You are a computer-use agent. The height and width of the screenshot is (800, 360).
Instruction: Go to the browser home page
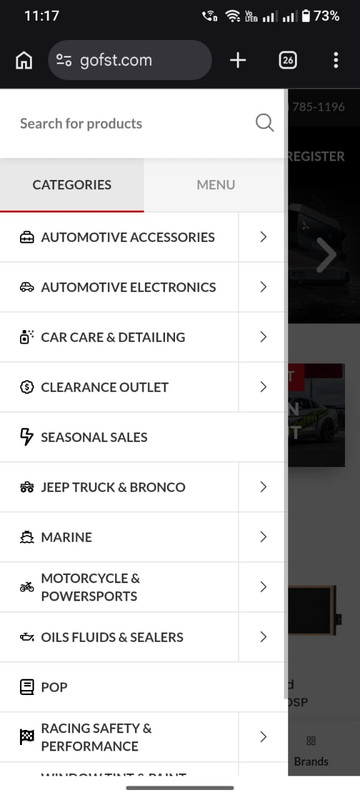24,60
